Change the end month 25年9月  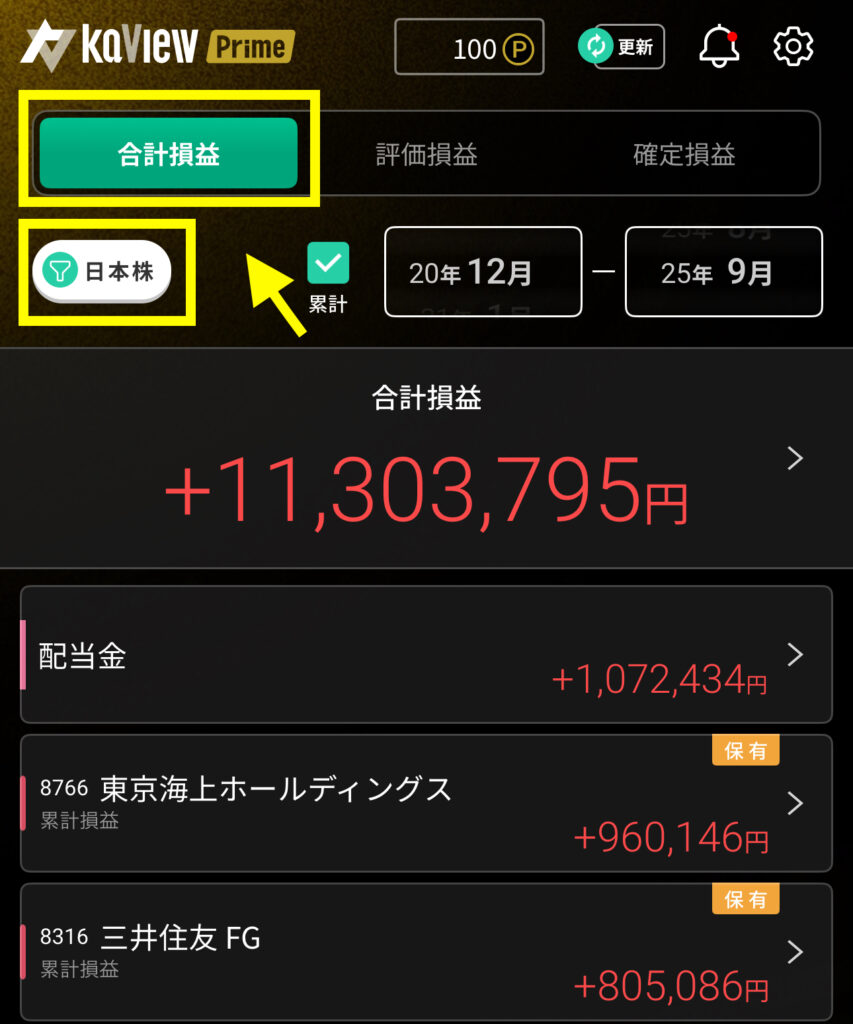click(x=723, y=272)
